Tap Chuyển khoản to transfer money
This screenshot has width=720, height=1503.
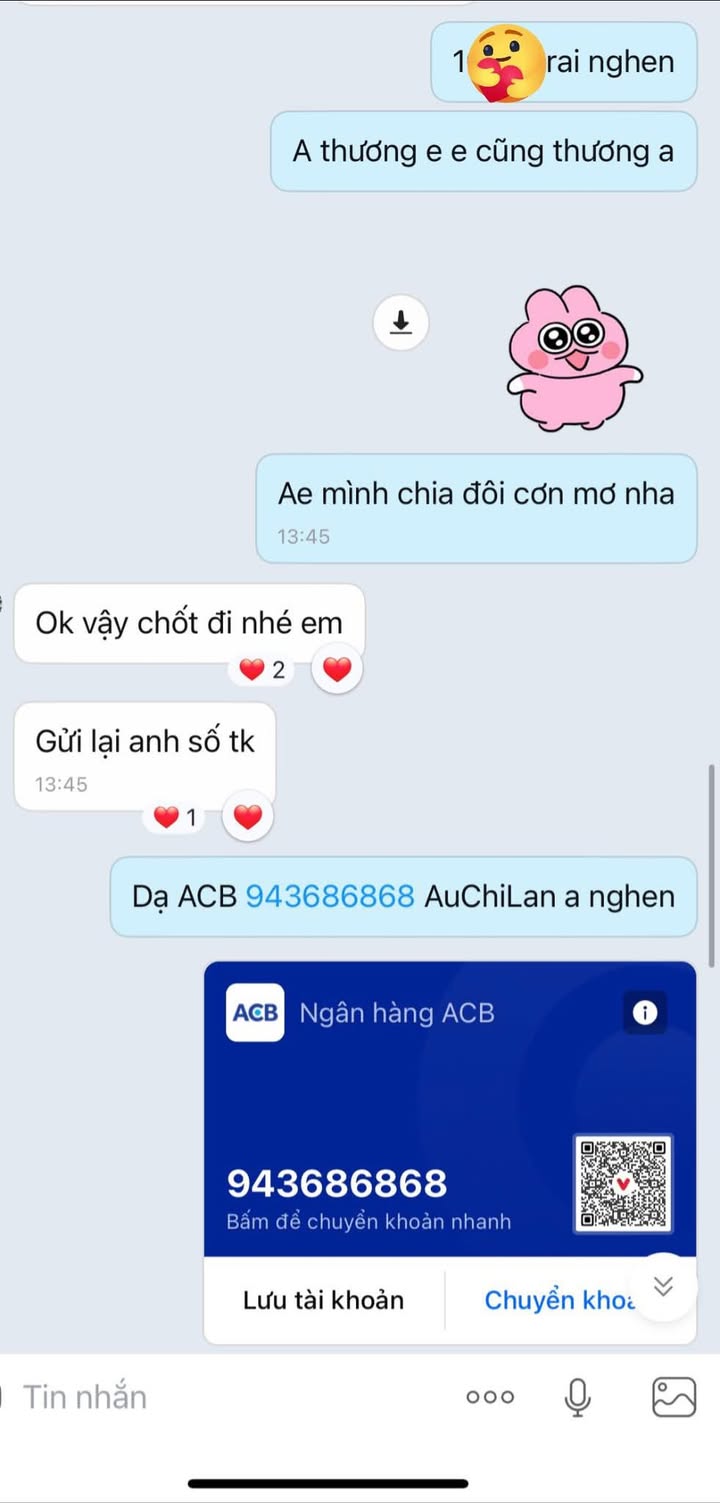click(x=556, y=1300)
